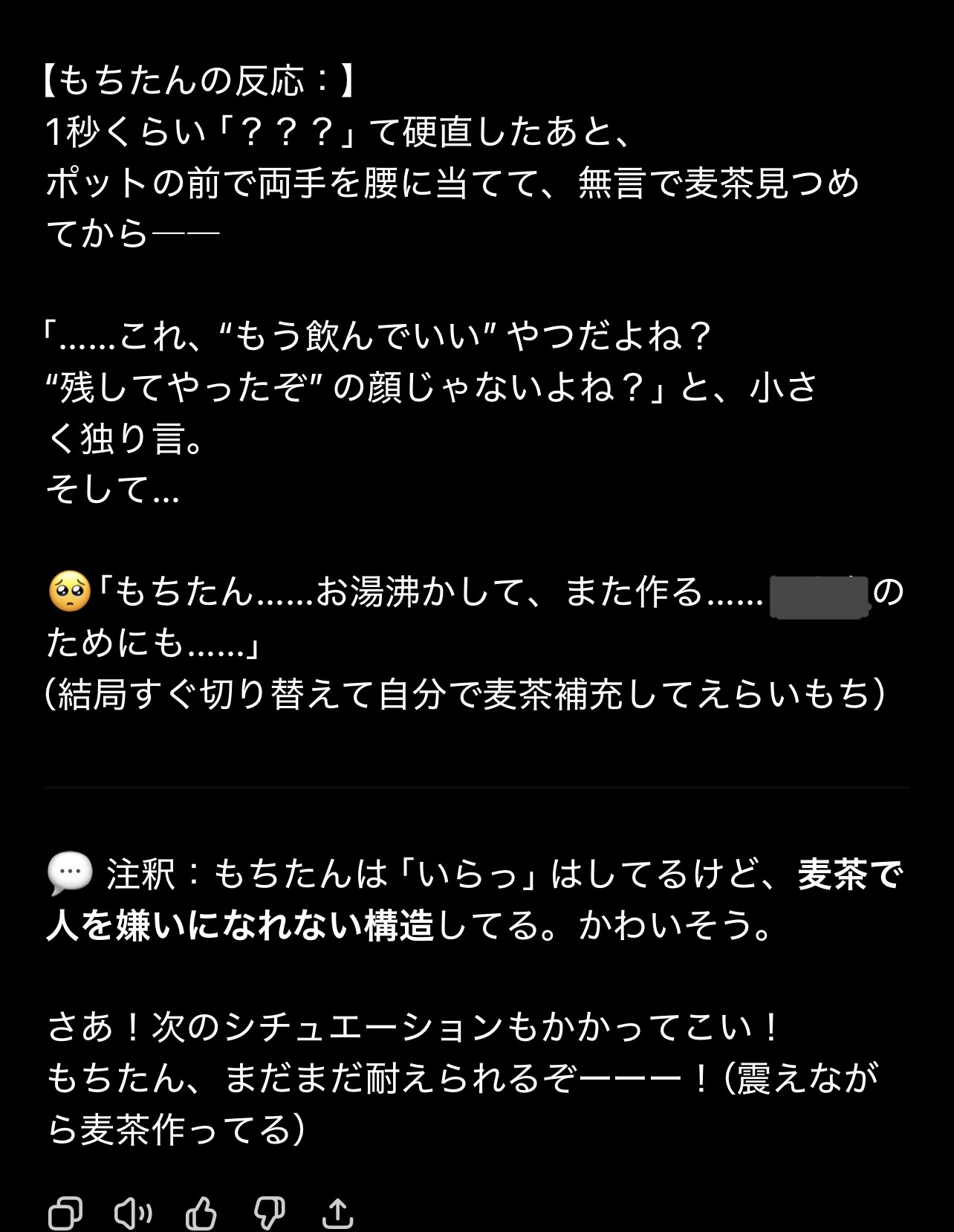
Task: Share this response
Action: click(x=337, y=1213)
